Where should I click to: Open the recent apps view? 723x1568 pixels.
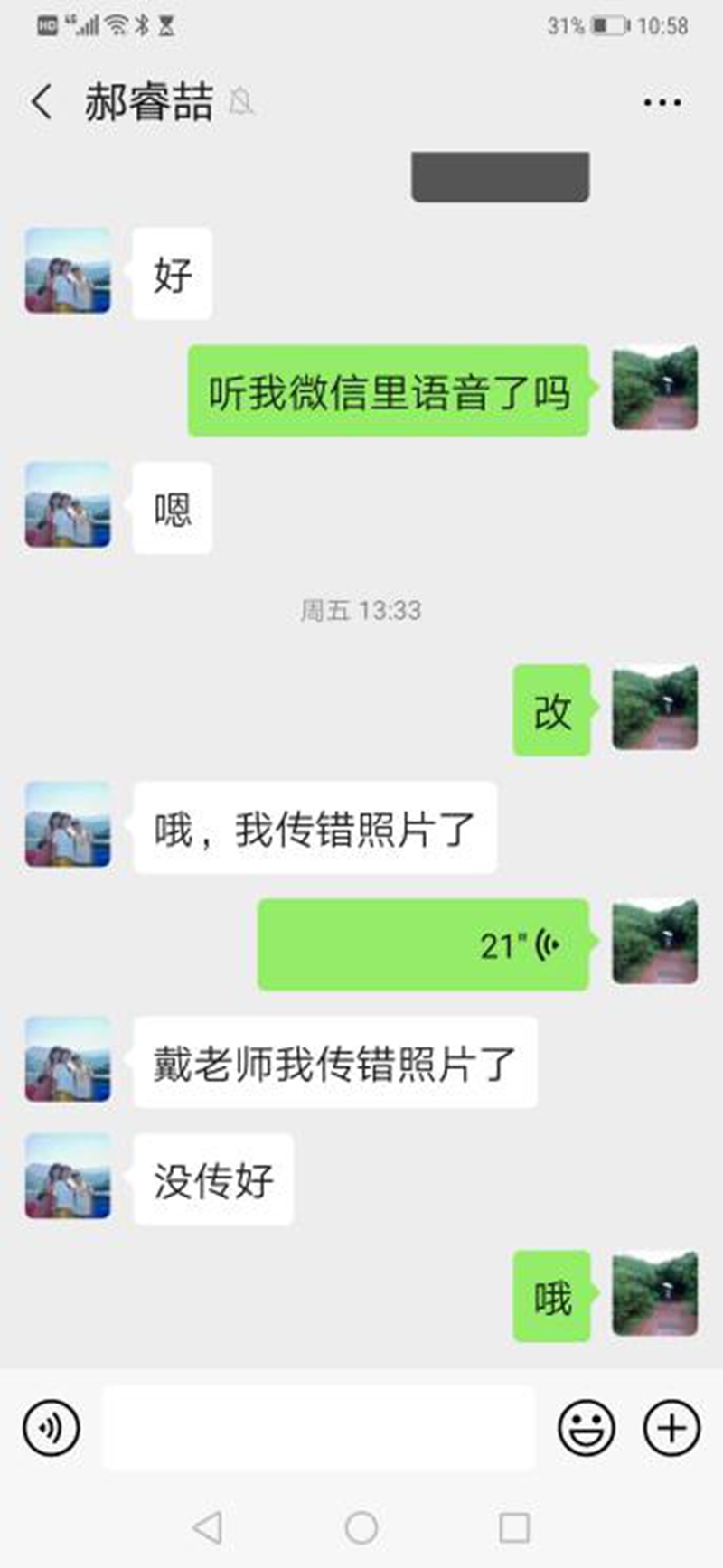tap(514, 1527)
